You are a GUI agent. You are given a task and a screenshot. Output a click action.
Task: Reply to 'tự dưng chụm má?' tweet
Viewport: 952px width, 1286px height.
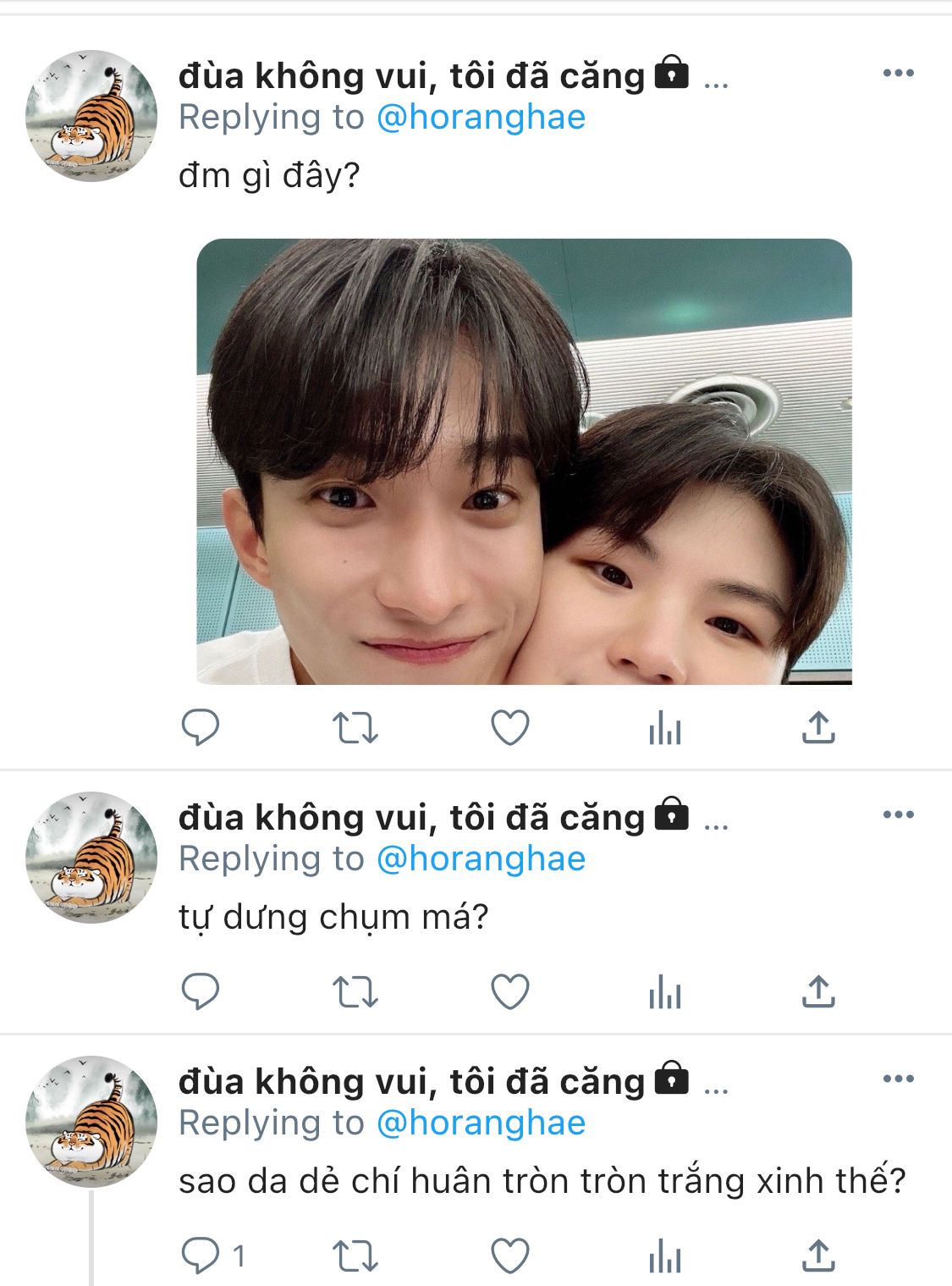tap(201, 991)
